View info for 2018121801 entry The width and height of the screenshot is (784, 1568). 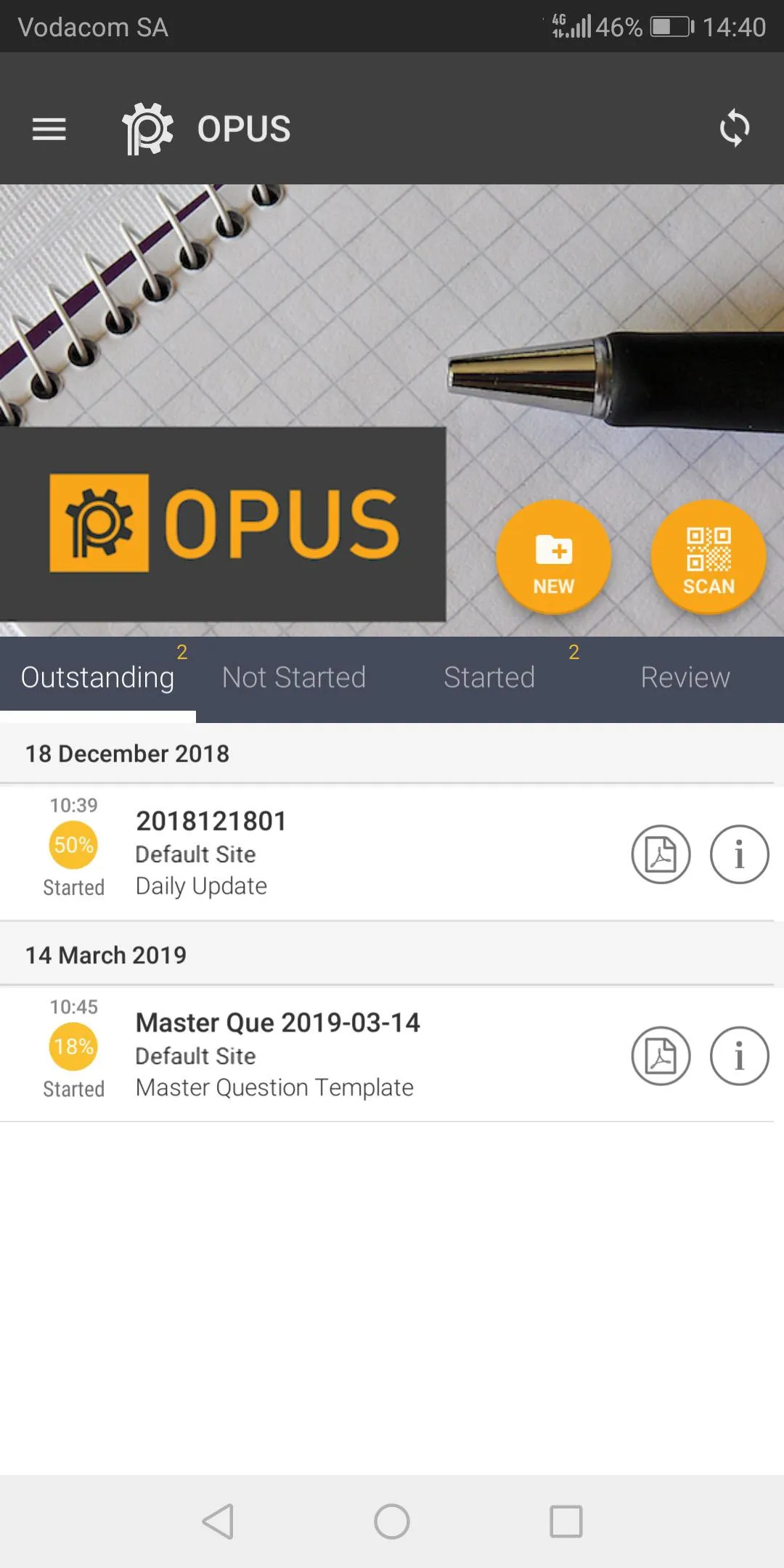739,854
